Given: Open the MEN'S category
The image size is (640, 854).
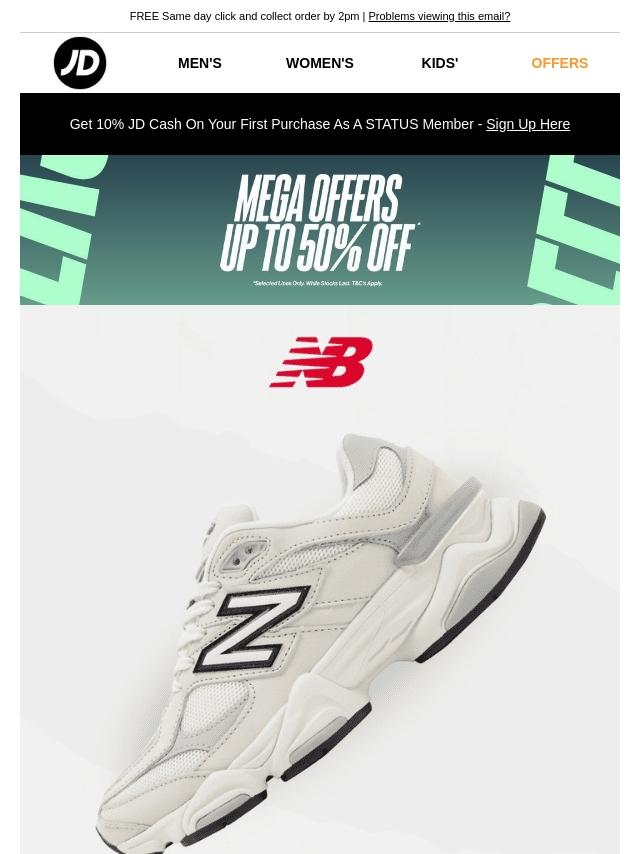Looking at the screenshot, I should click(x=200, y=63).
